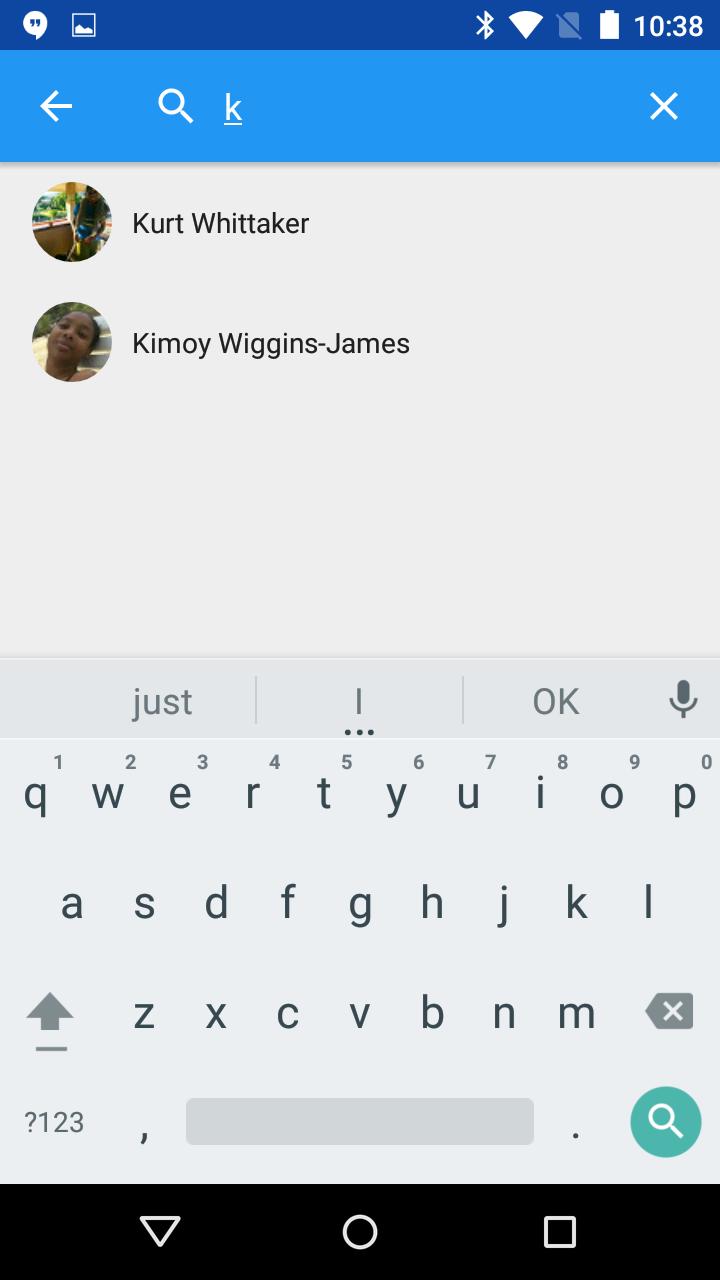Screen dimensions: 720x1280
Task: Pick the "OK" word suggestion
Action: pyautogui.click(x=556, y=701)
